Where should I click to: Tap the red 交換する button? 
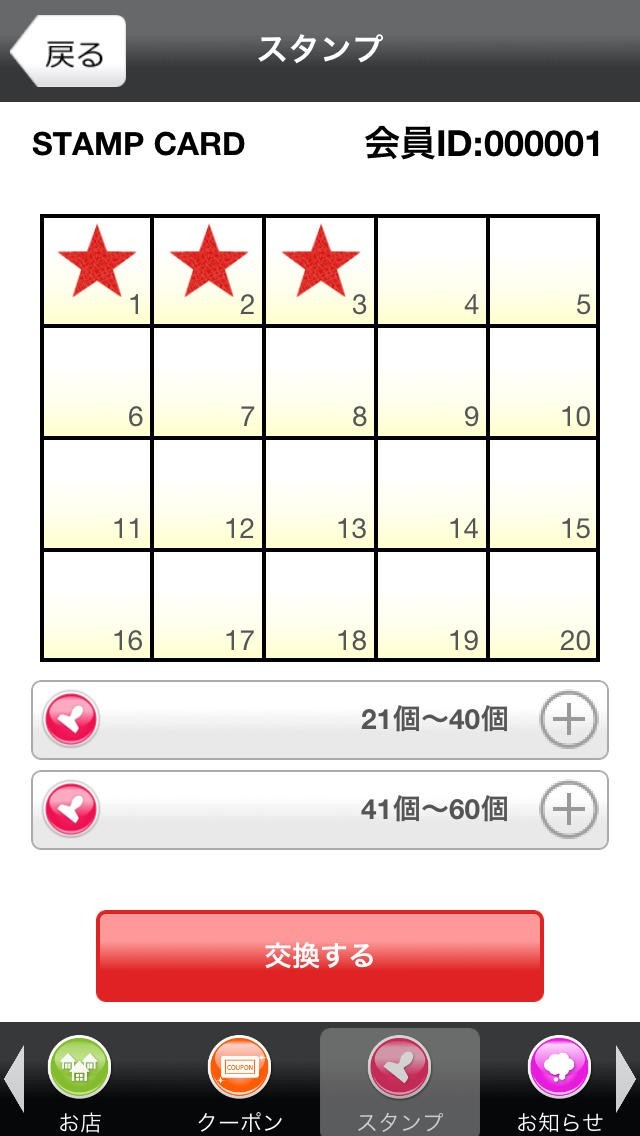tap(319, 955)
